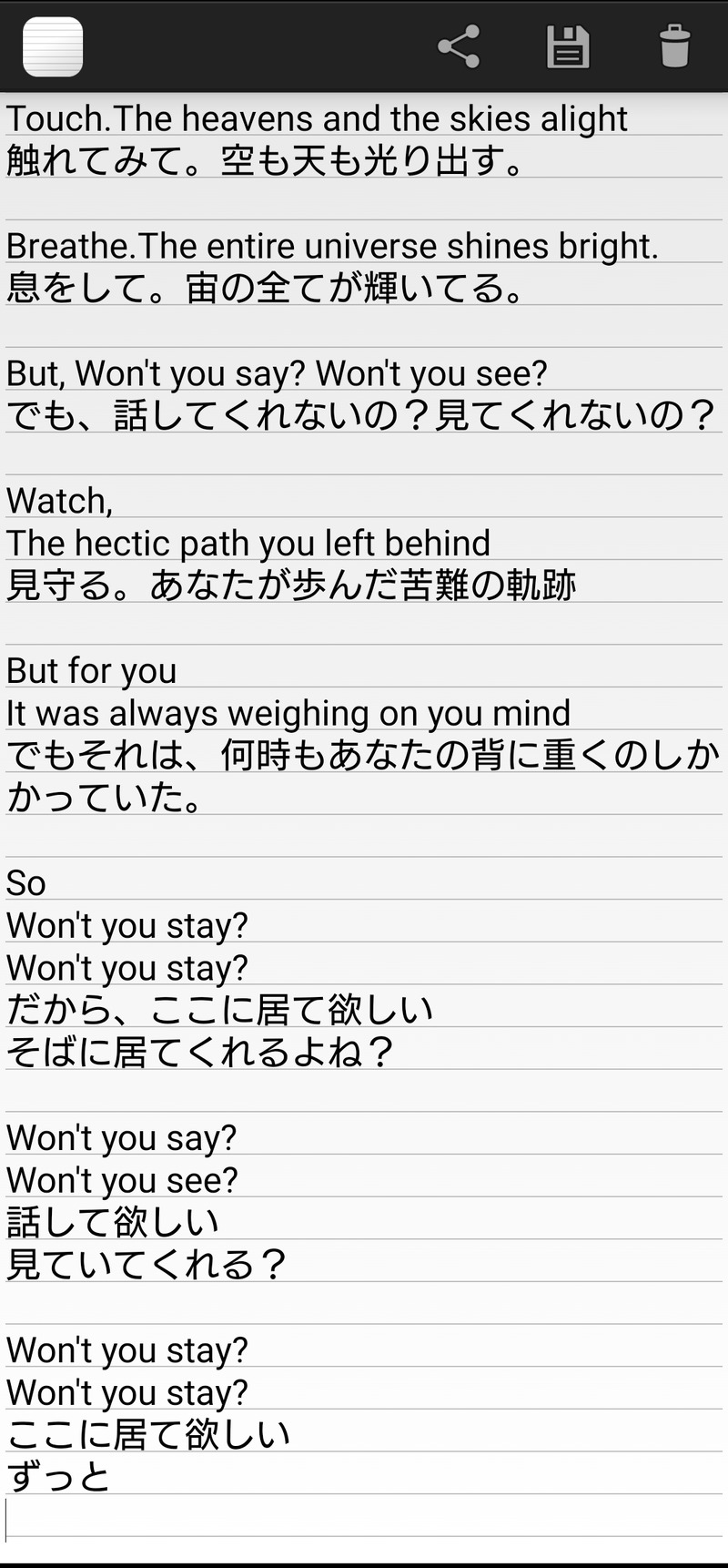Save the note with the floppy disk icon
This screenshot has height=1568, width=728.
tap(568, 46)
